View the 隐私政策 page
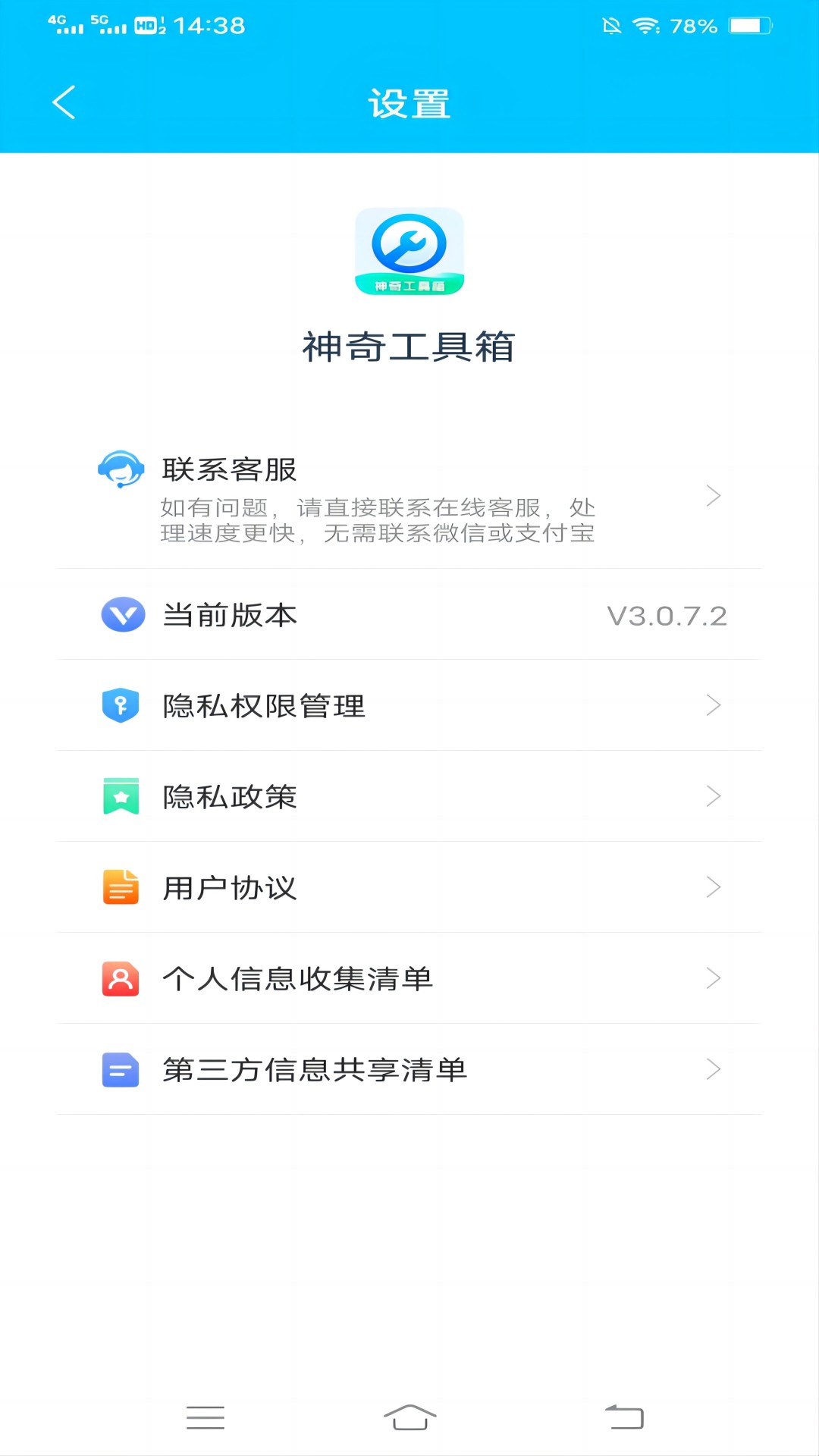The height and width of the screenshot is (1456, 819). coord(409,796)
